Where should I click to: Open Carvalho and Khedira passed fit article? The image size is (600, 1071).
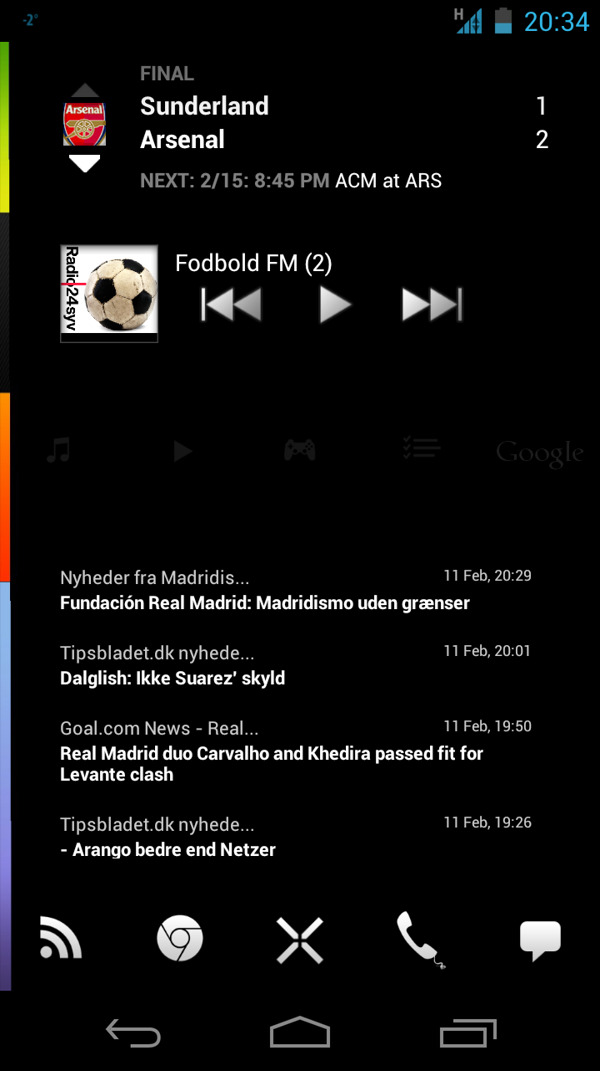coord(272,764)
